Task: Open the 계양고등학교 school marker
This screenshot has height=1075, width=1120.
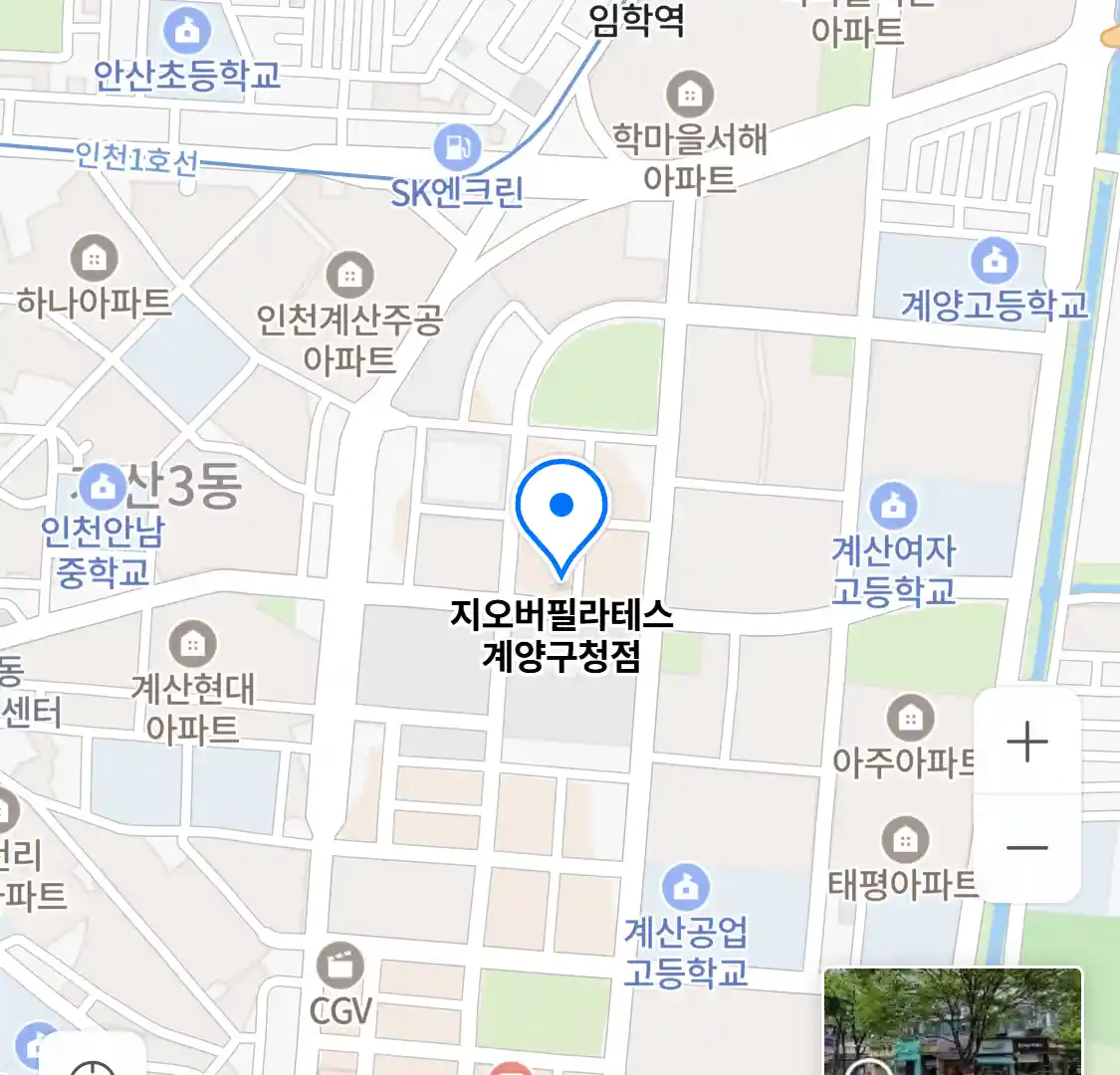Action: pyautogui.click(x=995, y=261)
